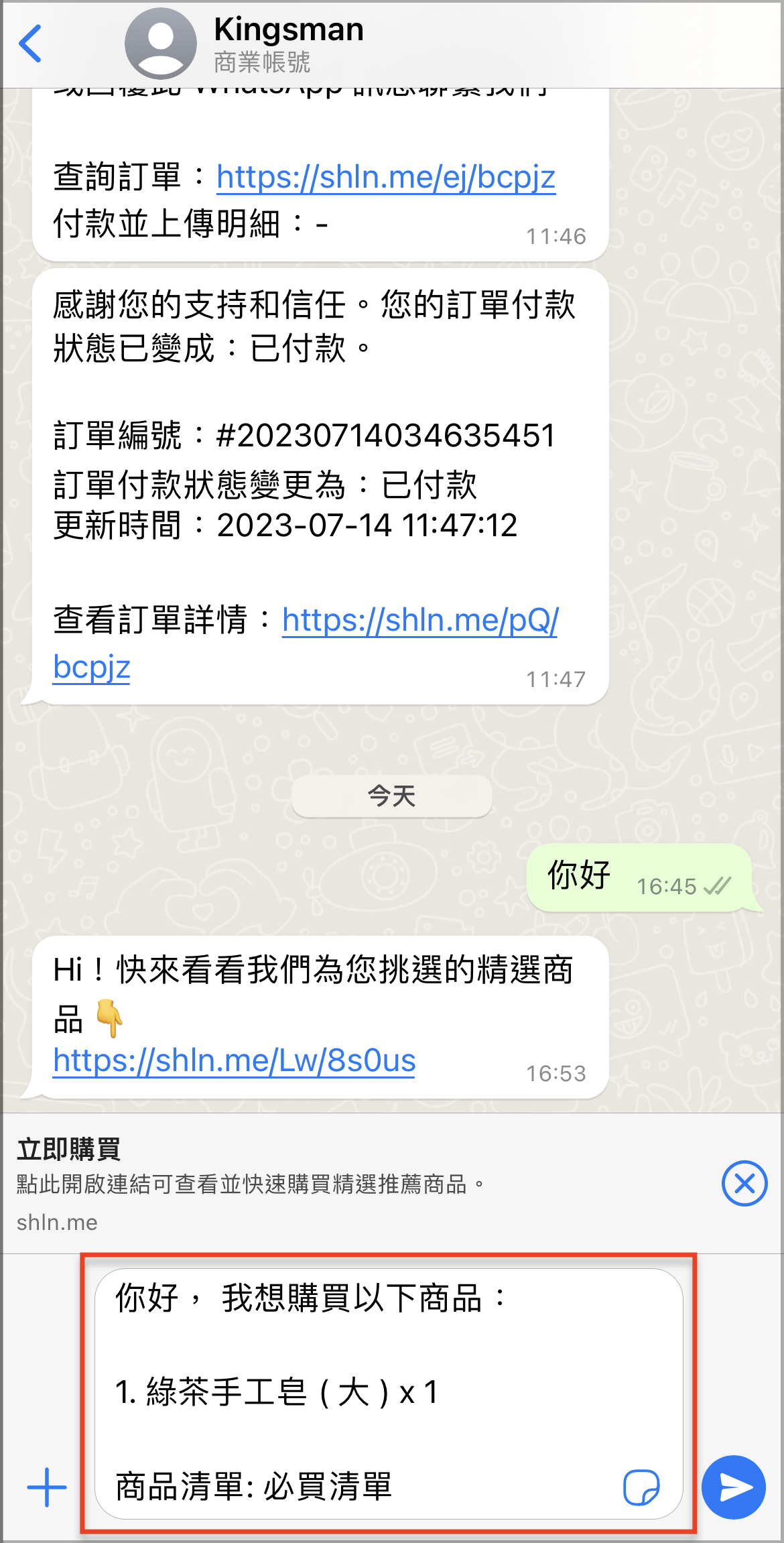
Task: Open the shln.me/Lw/8s0us product link
Action: pos(235,1060)
